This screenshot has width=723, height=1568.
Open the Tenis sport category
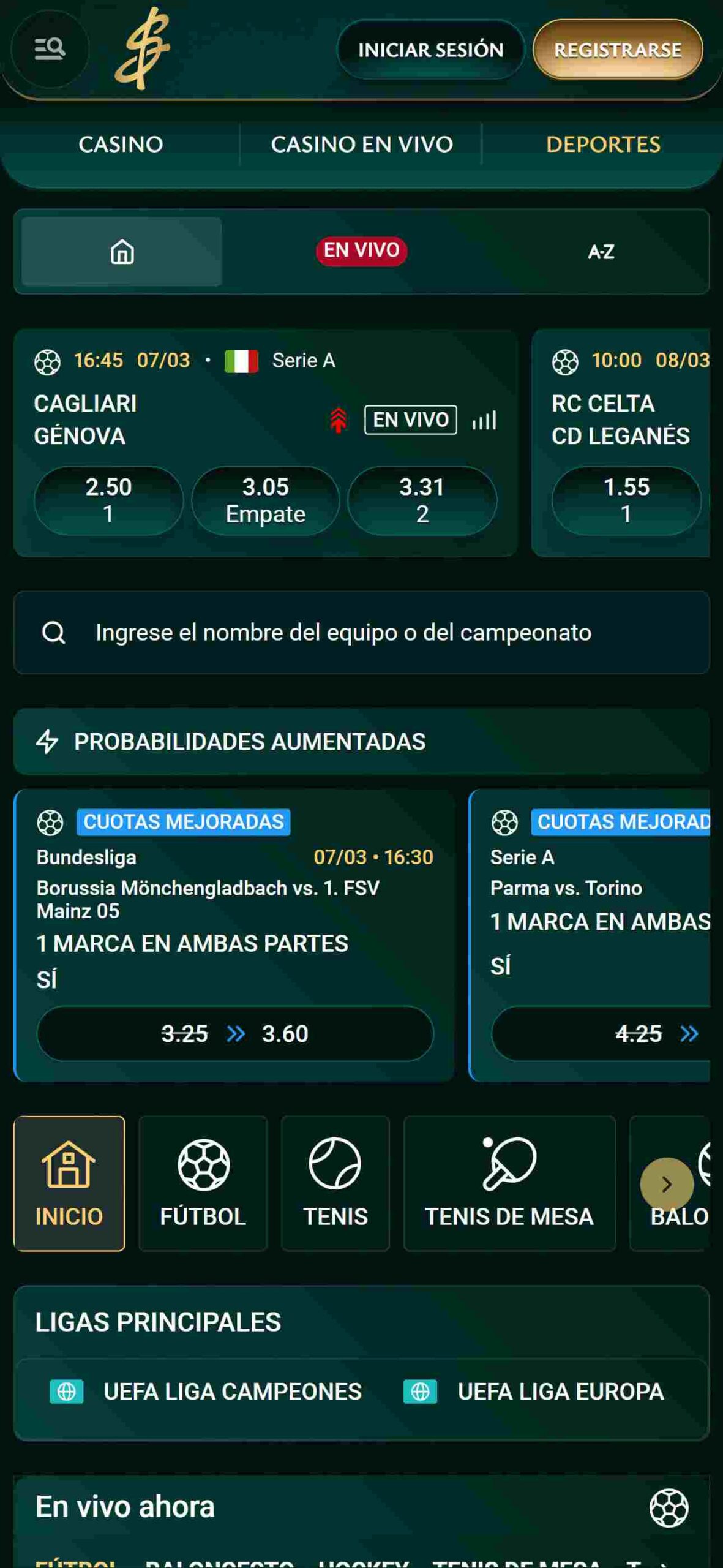335,1183
